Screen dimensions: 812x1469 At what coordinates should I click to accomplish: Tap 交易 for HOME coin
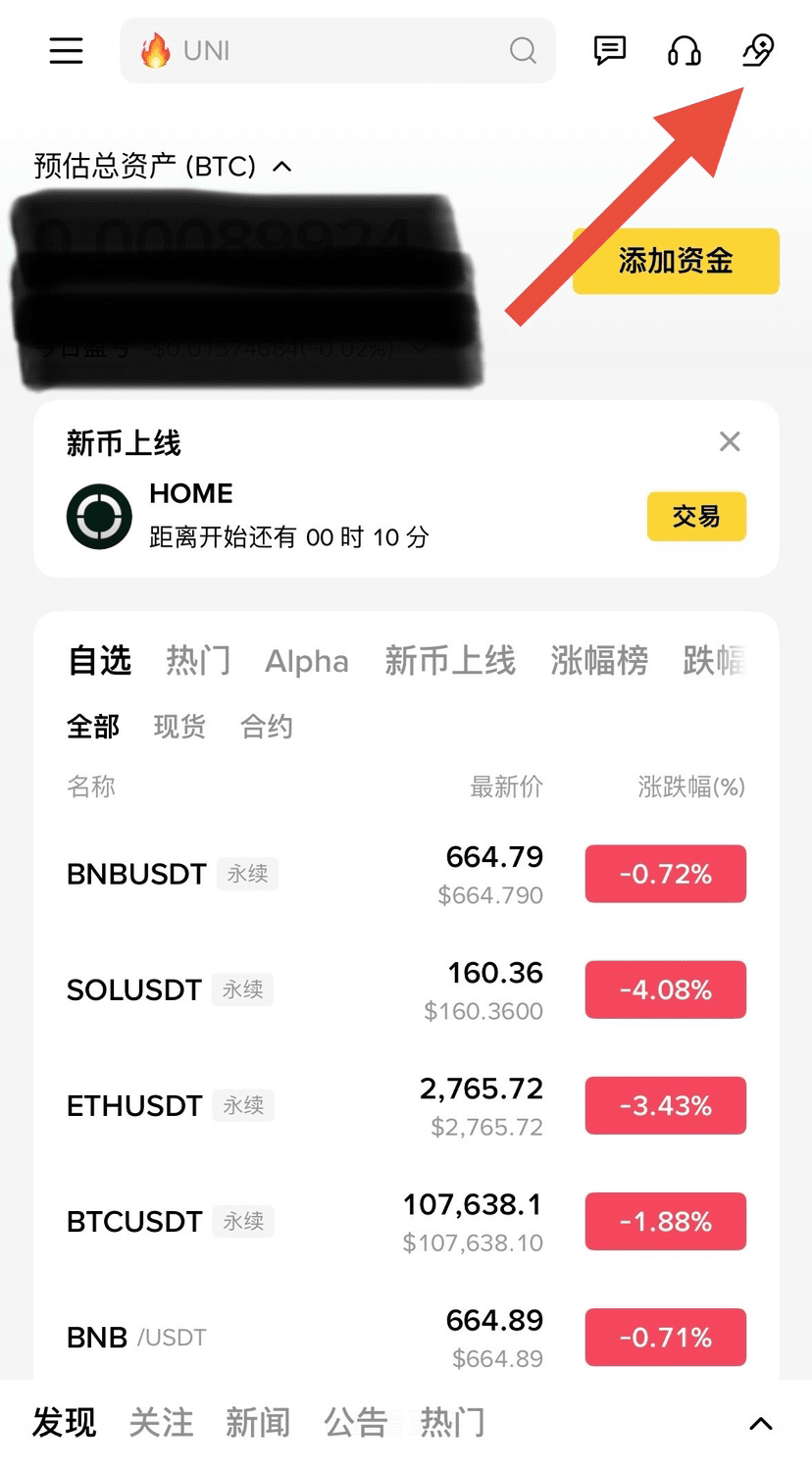(x=696, y=516)
